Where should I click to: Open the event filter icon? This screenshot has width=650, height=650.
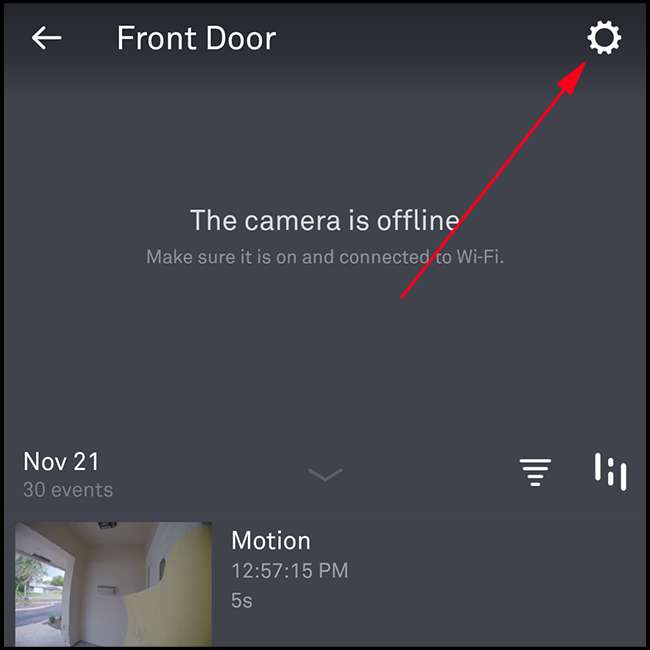click(536, 472)
